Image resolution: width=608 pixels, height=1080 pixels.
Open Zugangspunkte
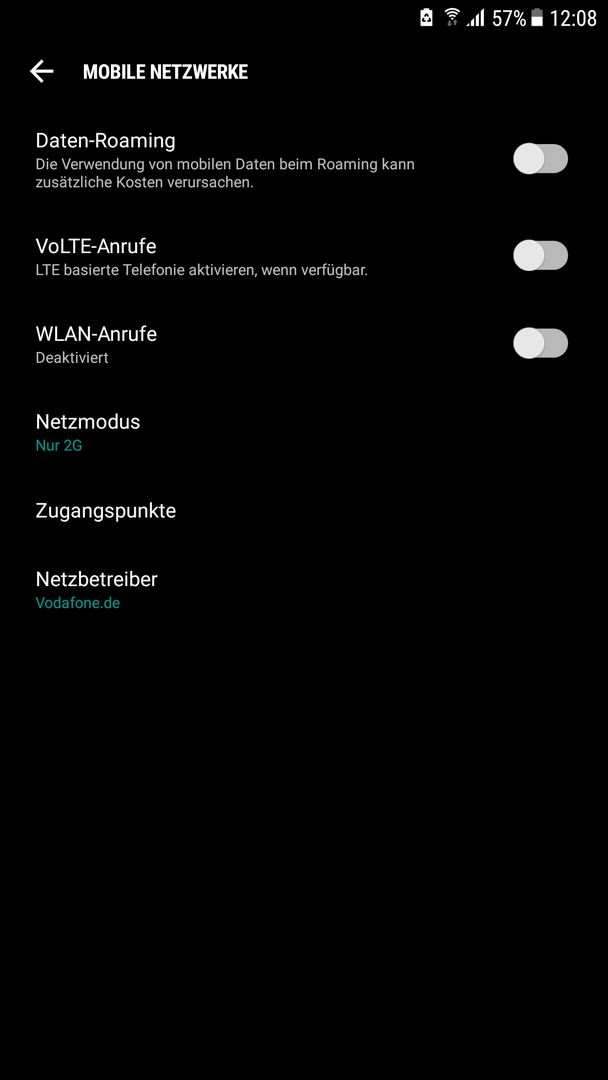pyautogui.click(x=304, y=511)
